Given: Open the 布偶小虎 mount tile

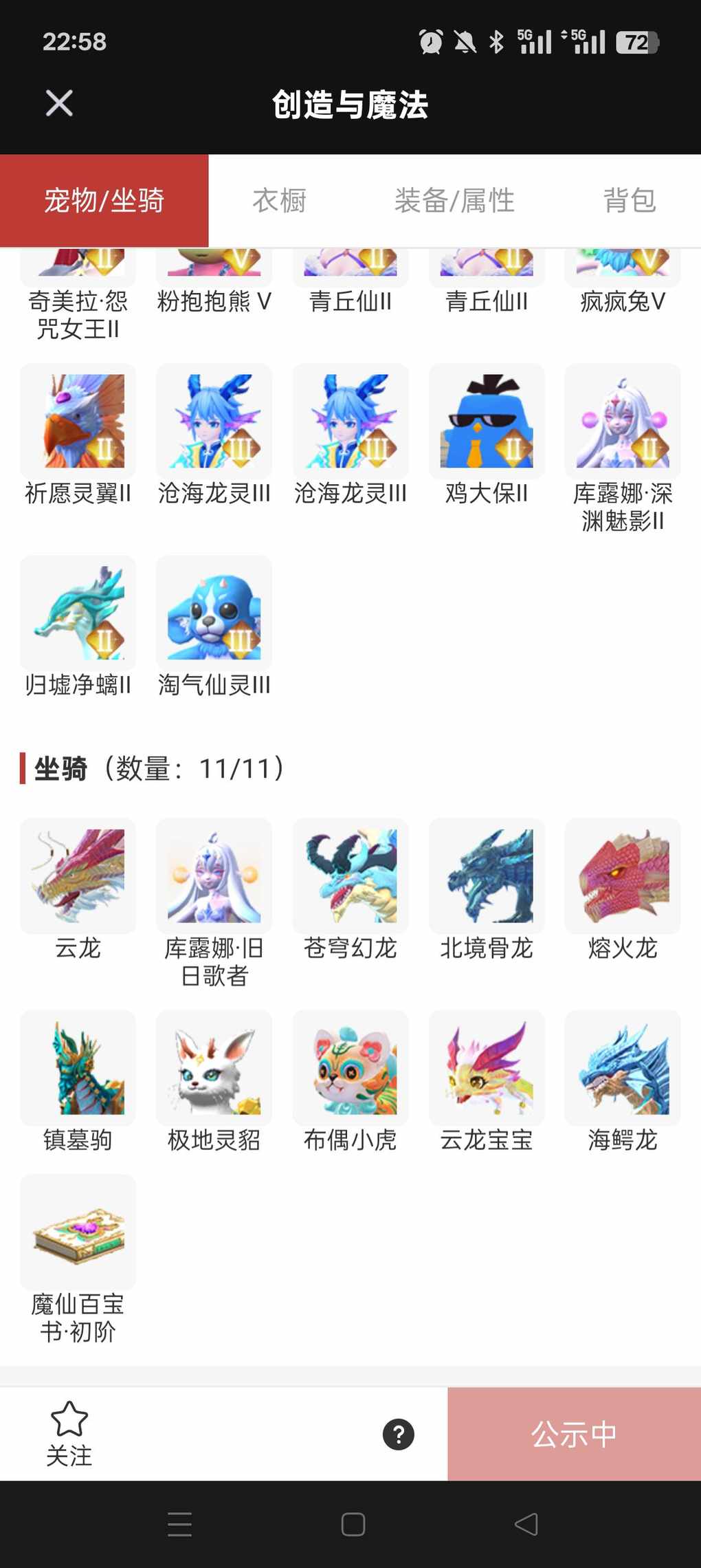Looking at the screenshot, I should click(350, 1068).
